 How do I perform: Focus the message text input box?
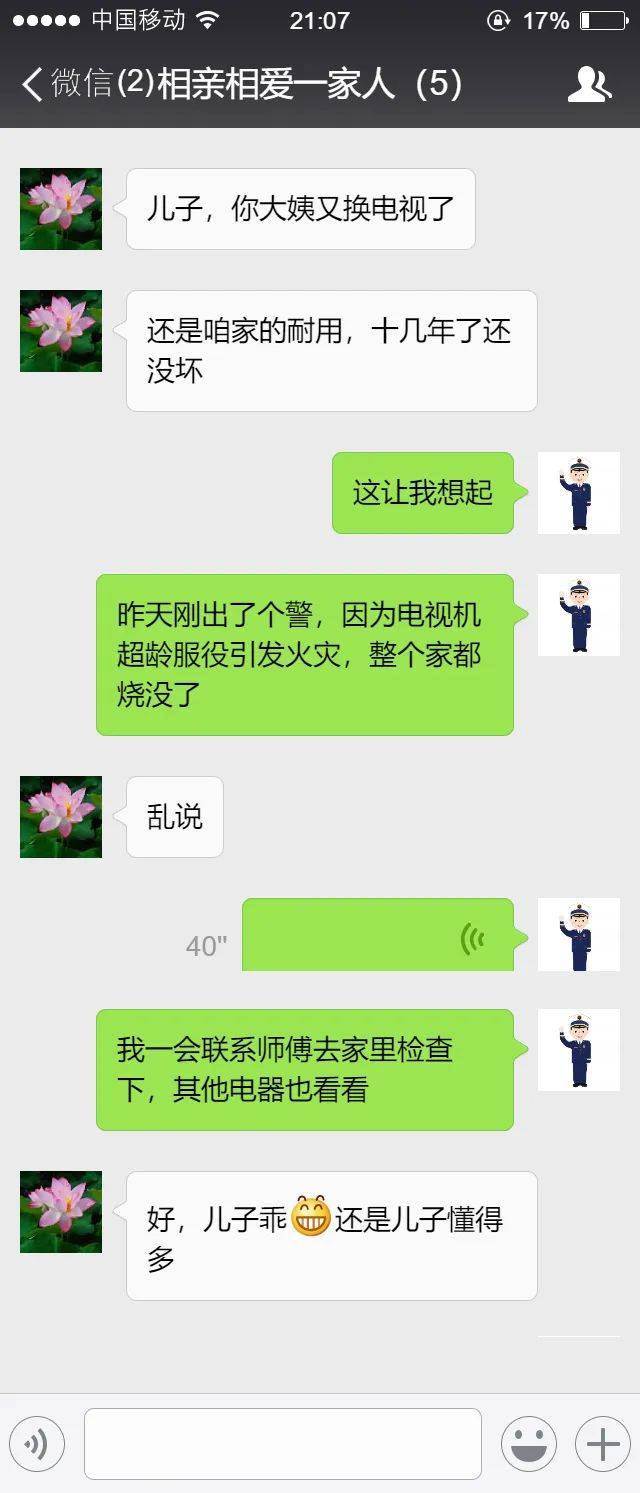click(282, 1444)
